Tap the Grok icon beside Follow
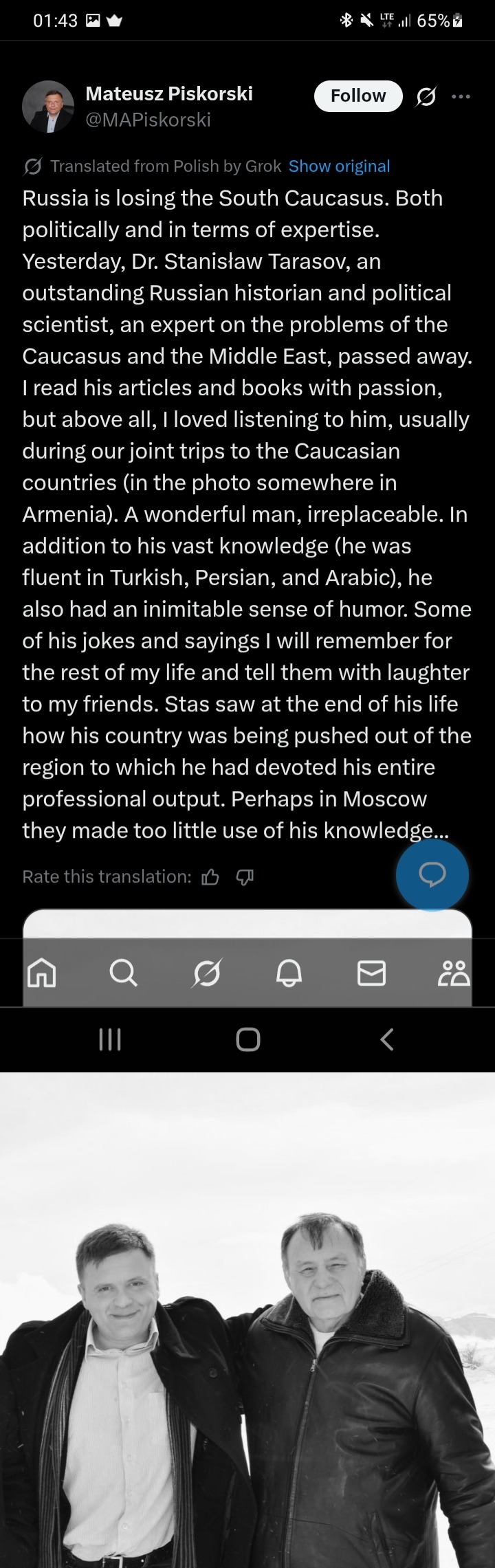The width and height of the screenshot is (495, 1568). click(x=426, y=97)
